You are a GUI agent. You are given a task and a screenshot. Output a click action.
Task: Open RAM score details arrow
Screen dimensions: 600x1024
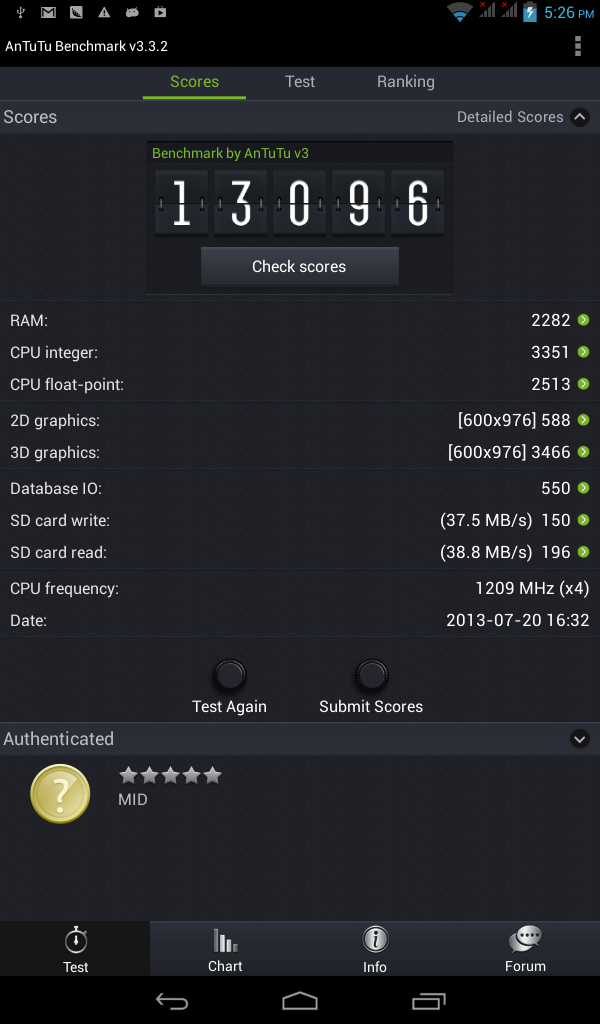(x=584, y=320)
